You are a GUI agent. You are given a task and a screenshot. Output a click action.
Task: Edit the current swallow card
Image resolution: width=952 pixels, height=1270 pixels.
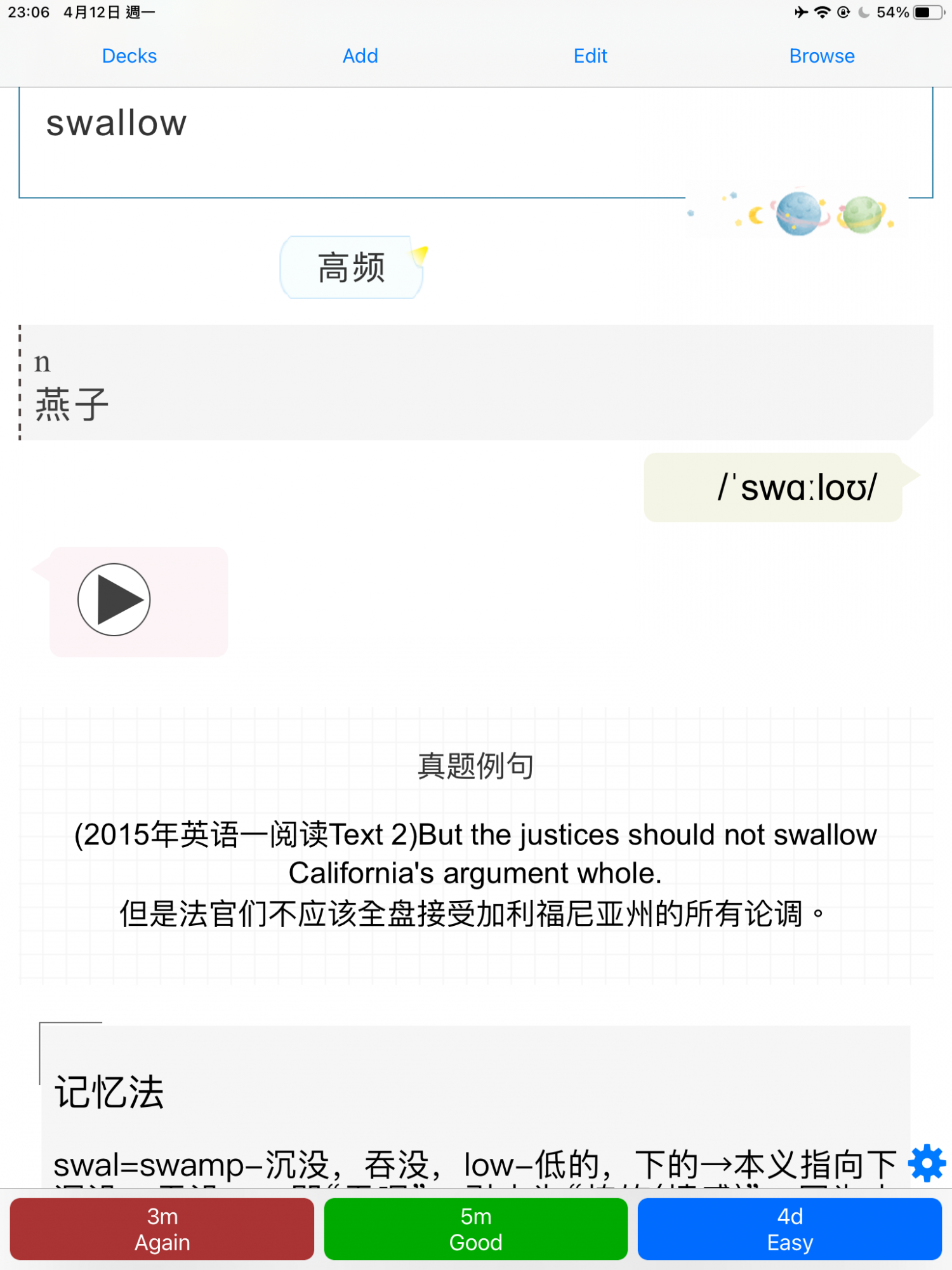(590, 56)
